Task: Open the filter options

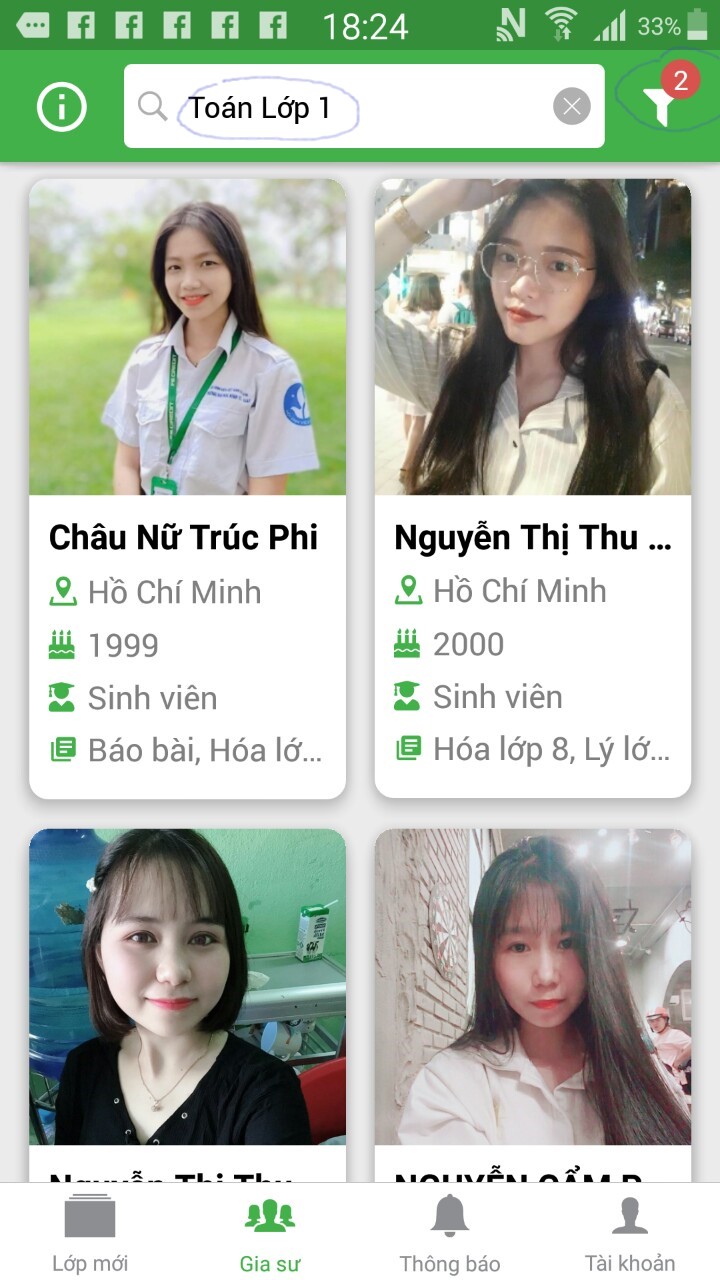Action: pyautogui.click(x=662, y=103)
